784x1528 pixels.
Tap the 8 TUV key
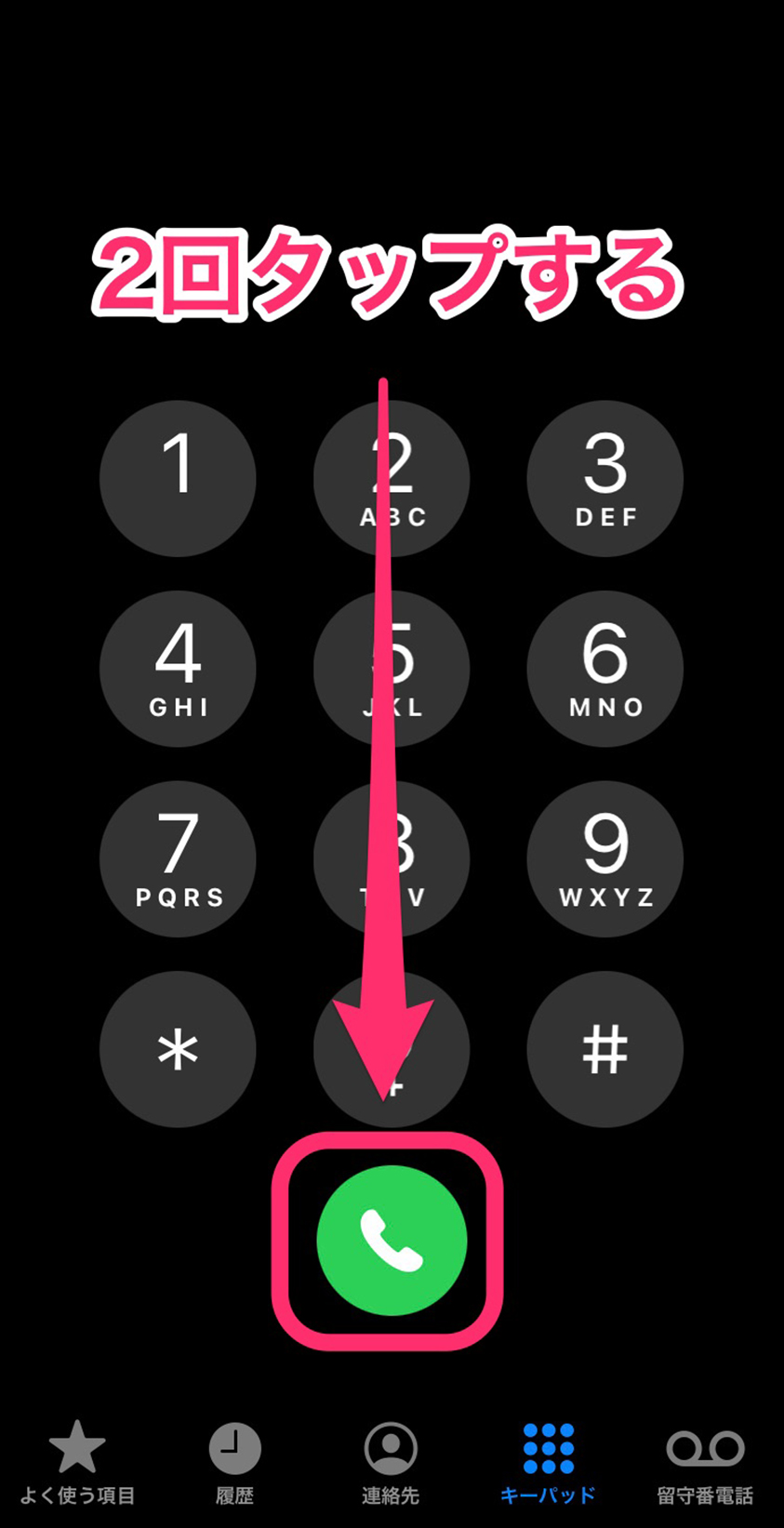[x=392, y=858]
